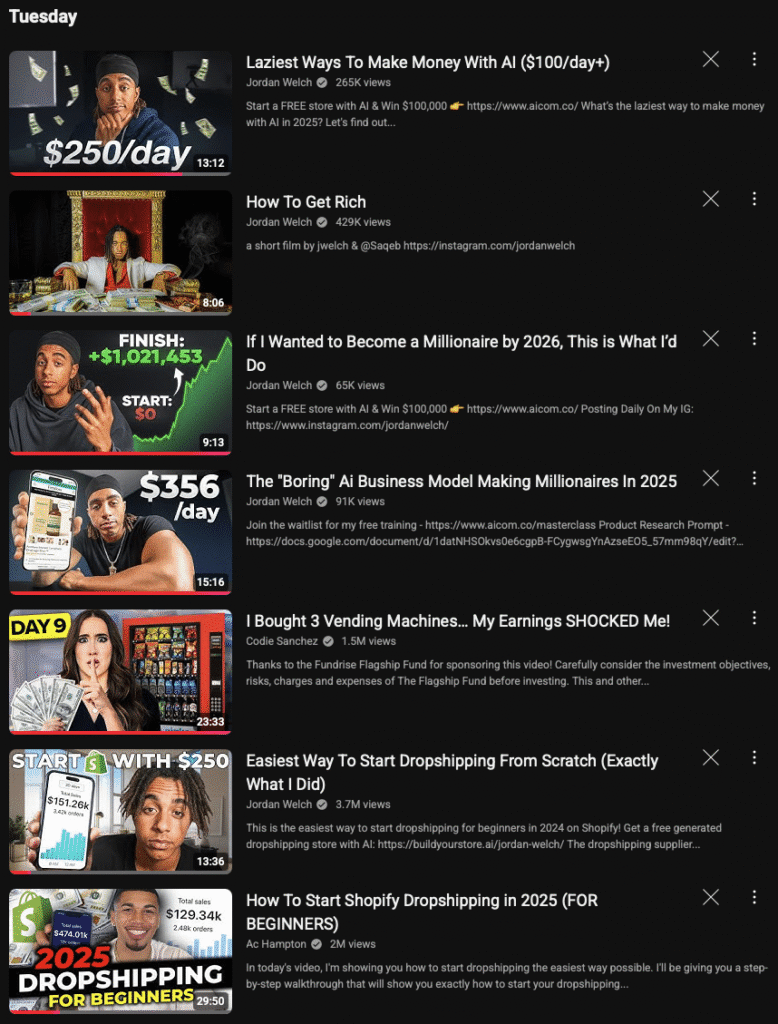This screenshot has width=778, height=1024.
Task: Open the overflow menu for Laziest Ways To Make Money
Action: 754,59
